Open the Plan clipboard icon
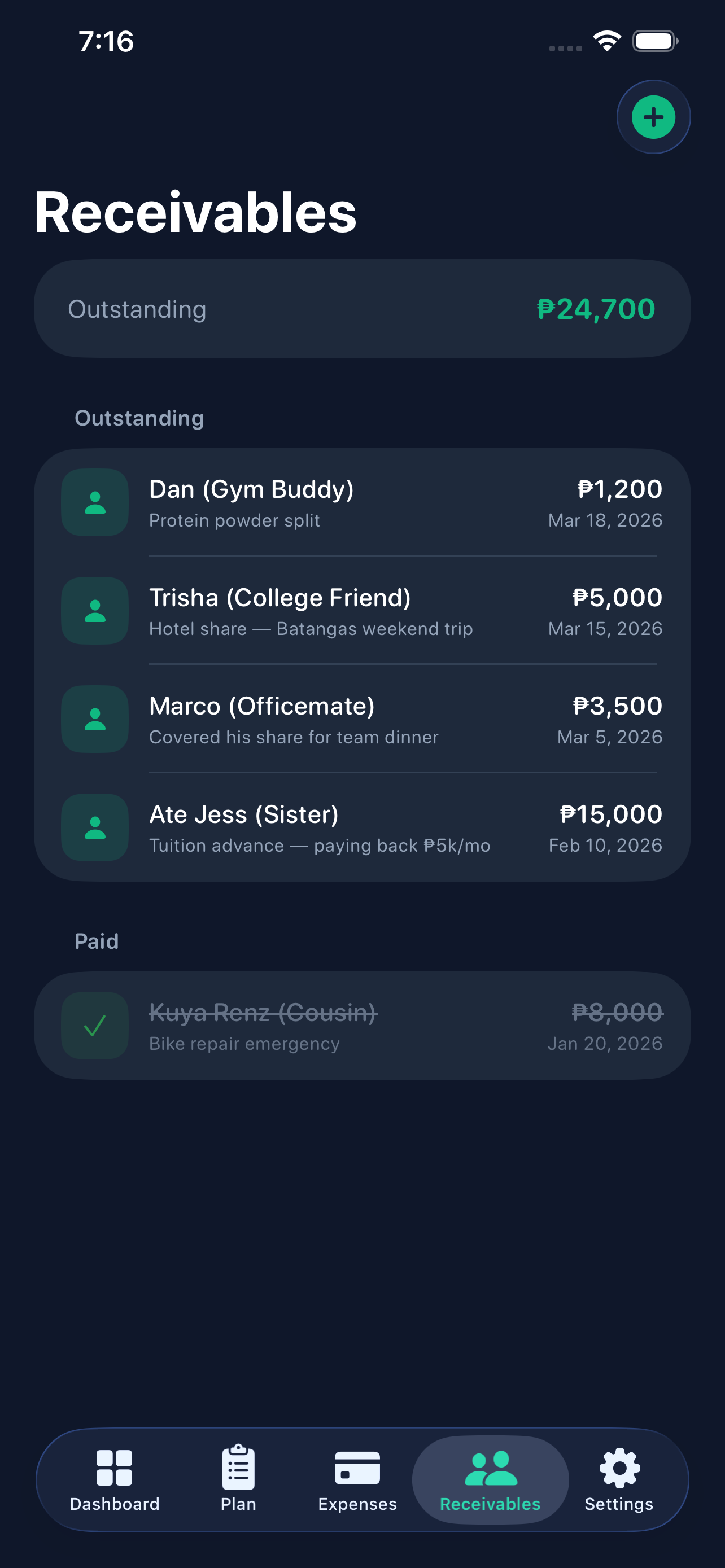The height and width of the screenshot is (1568, 725). tap(238, 1466)
